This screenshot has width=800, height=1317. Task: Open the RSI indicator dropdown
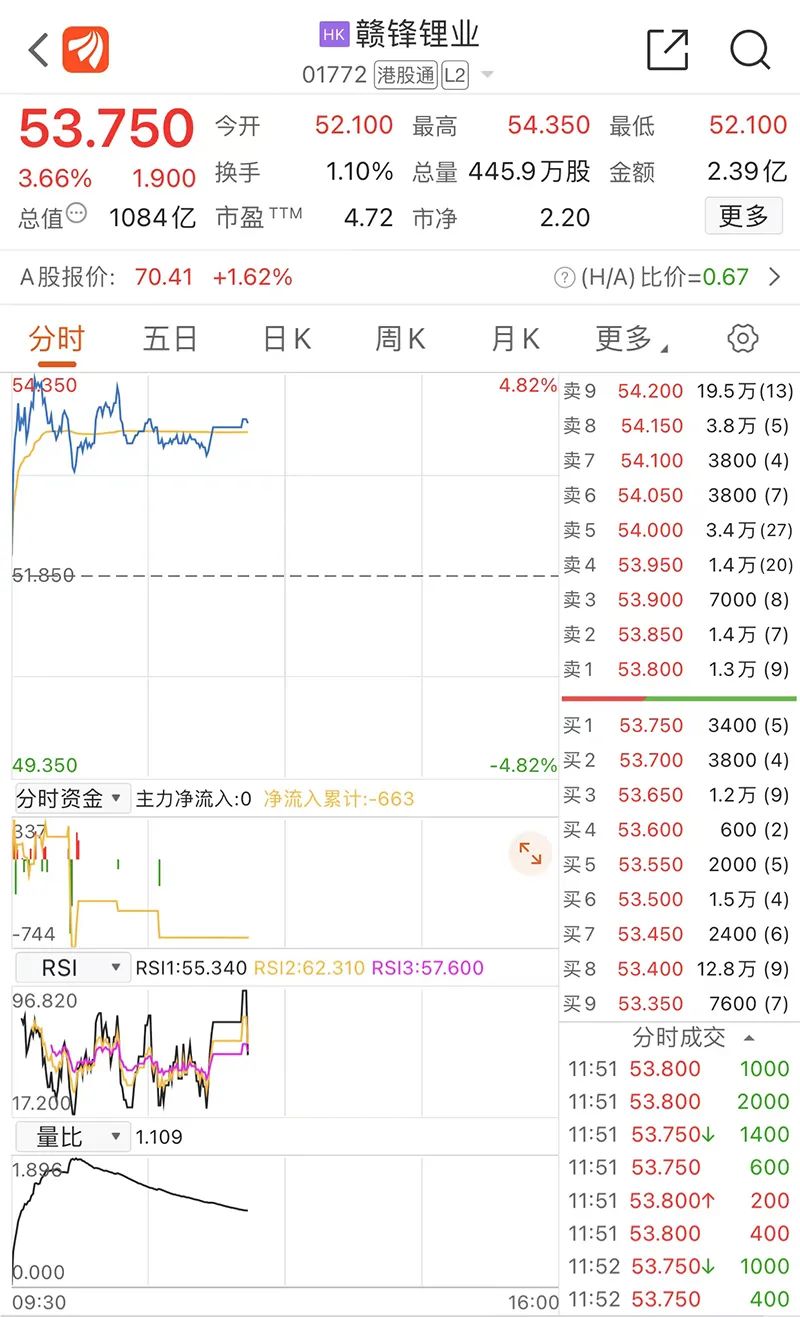point(72,968)
